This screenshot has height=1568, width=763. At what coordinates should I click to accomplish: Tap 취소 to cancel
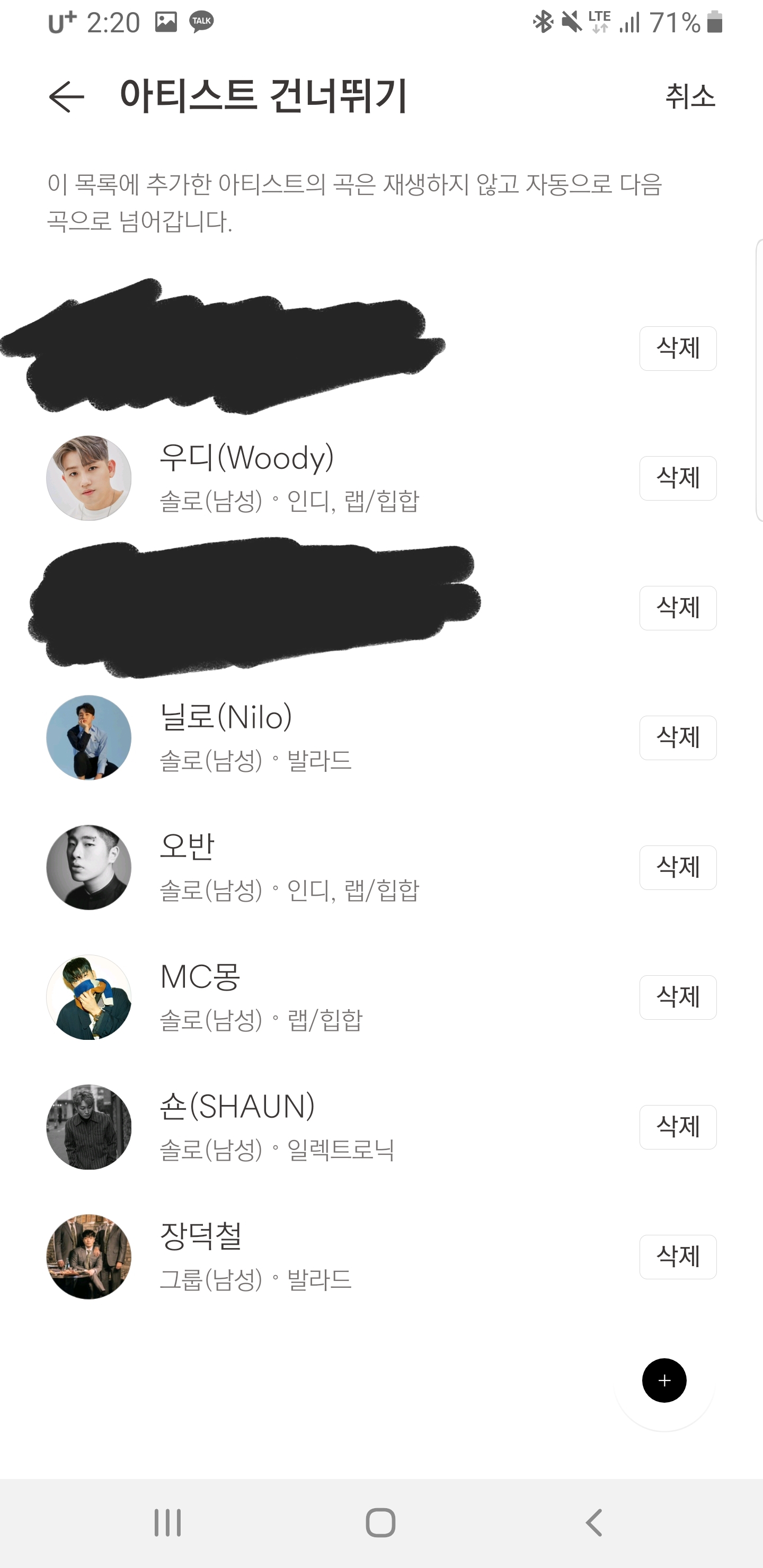click(x=689, y=97)
